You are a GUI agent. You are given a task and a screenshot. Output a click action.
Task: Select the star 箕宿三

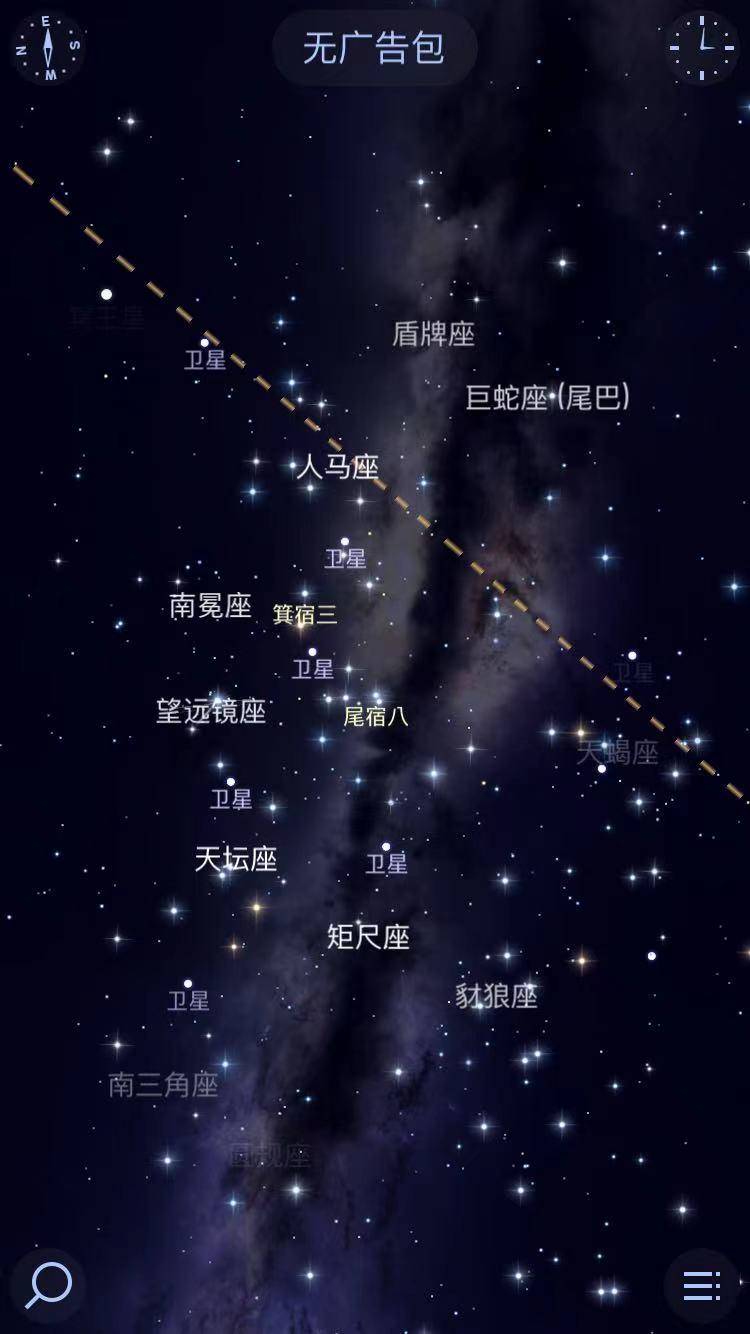305,615
